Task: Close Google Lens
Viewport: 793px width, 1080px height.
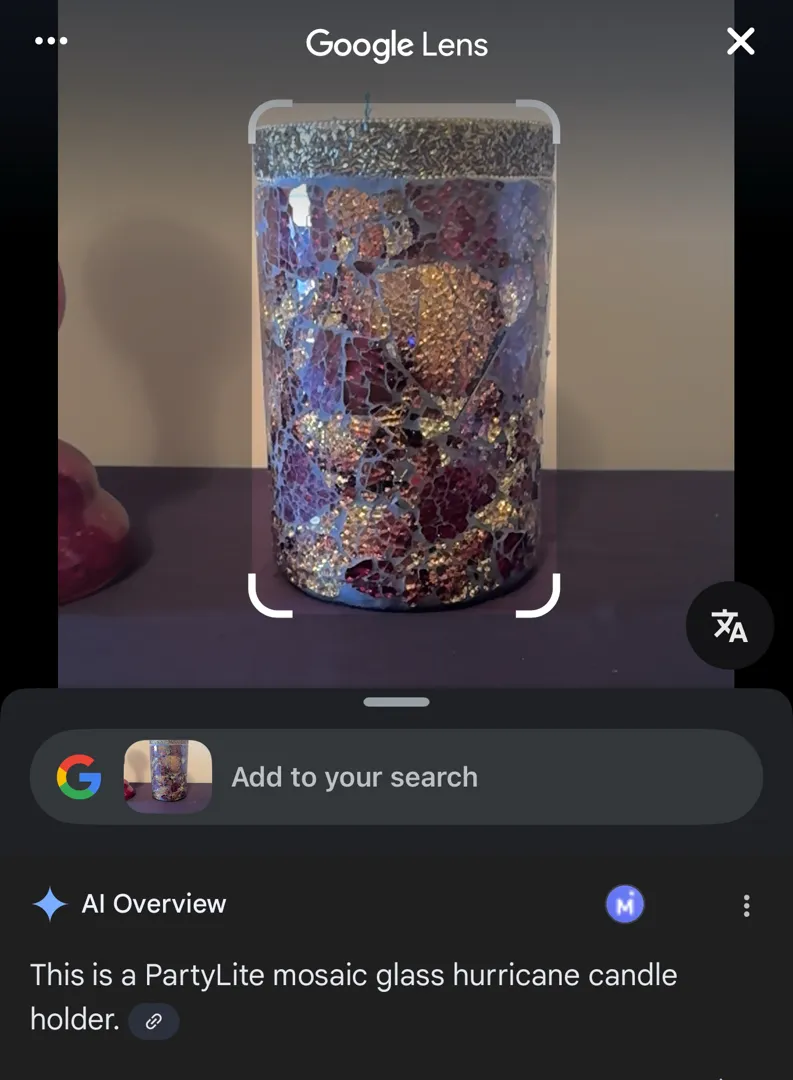Action: point(740,41)
